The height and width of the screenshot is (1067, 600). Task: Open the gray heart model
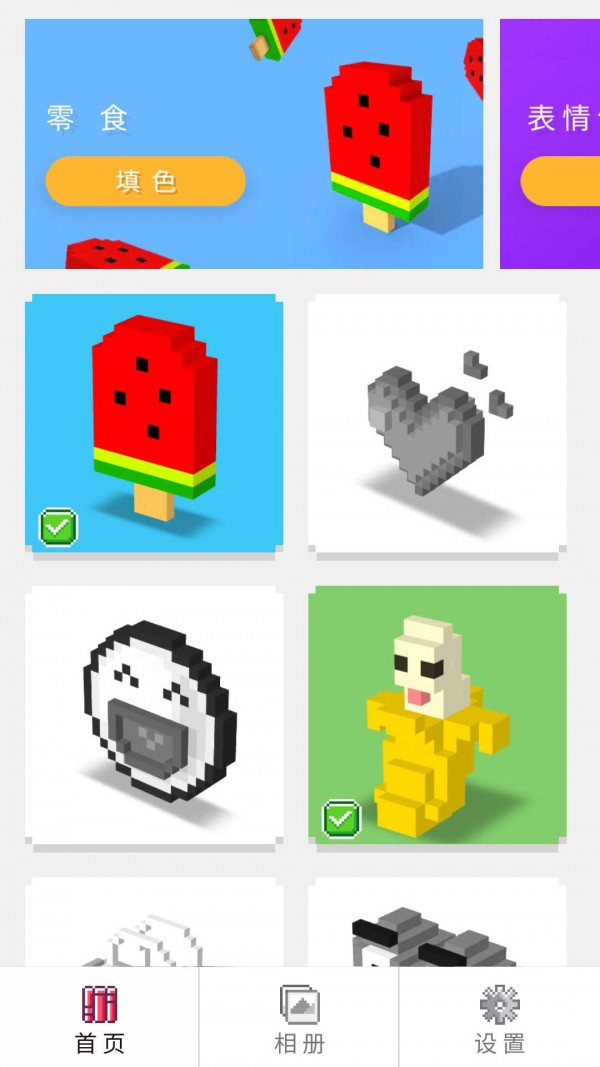437,423
